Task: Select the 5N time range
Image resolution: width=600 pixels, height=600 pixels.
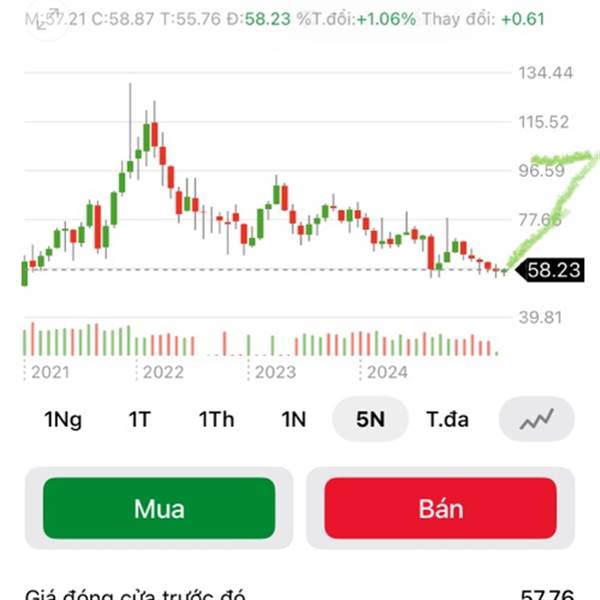Action: [370, 420]
